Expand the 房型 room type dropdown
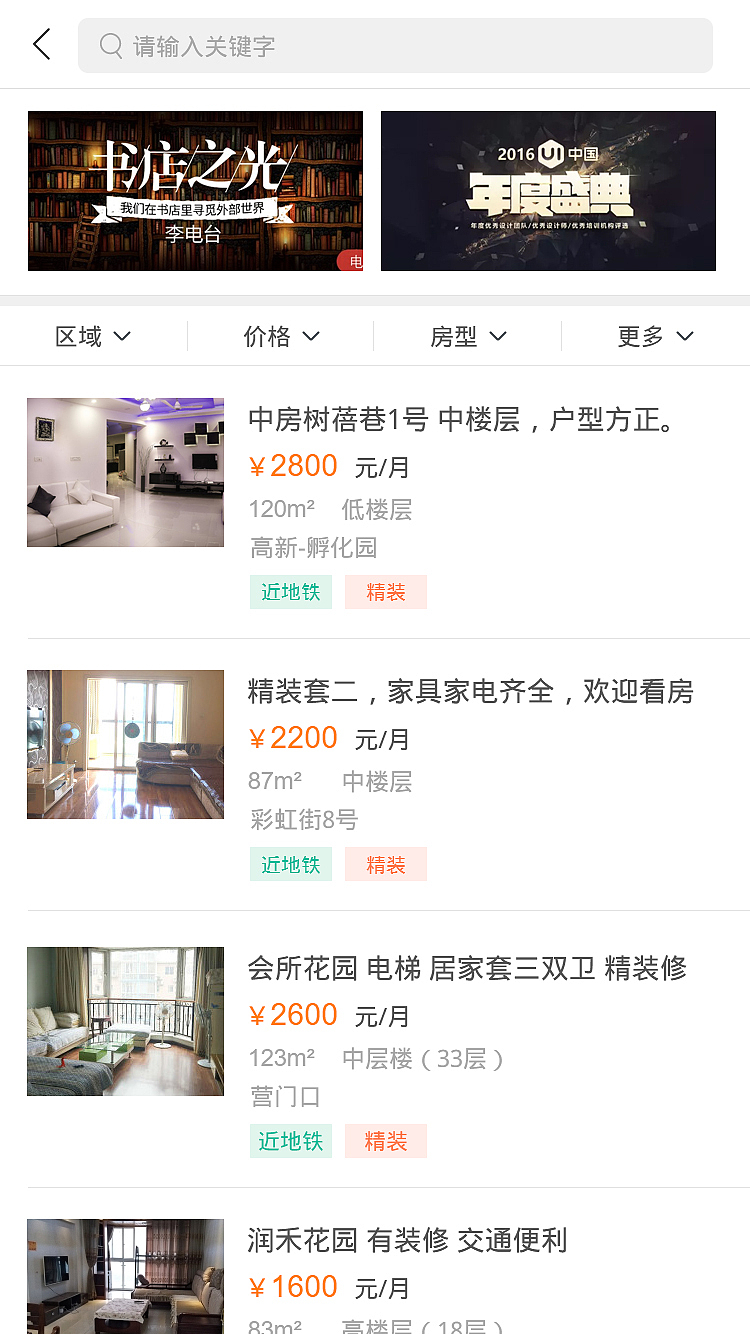 coord(468,336)
